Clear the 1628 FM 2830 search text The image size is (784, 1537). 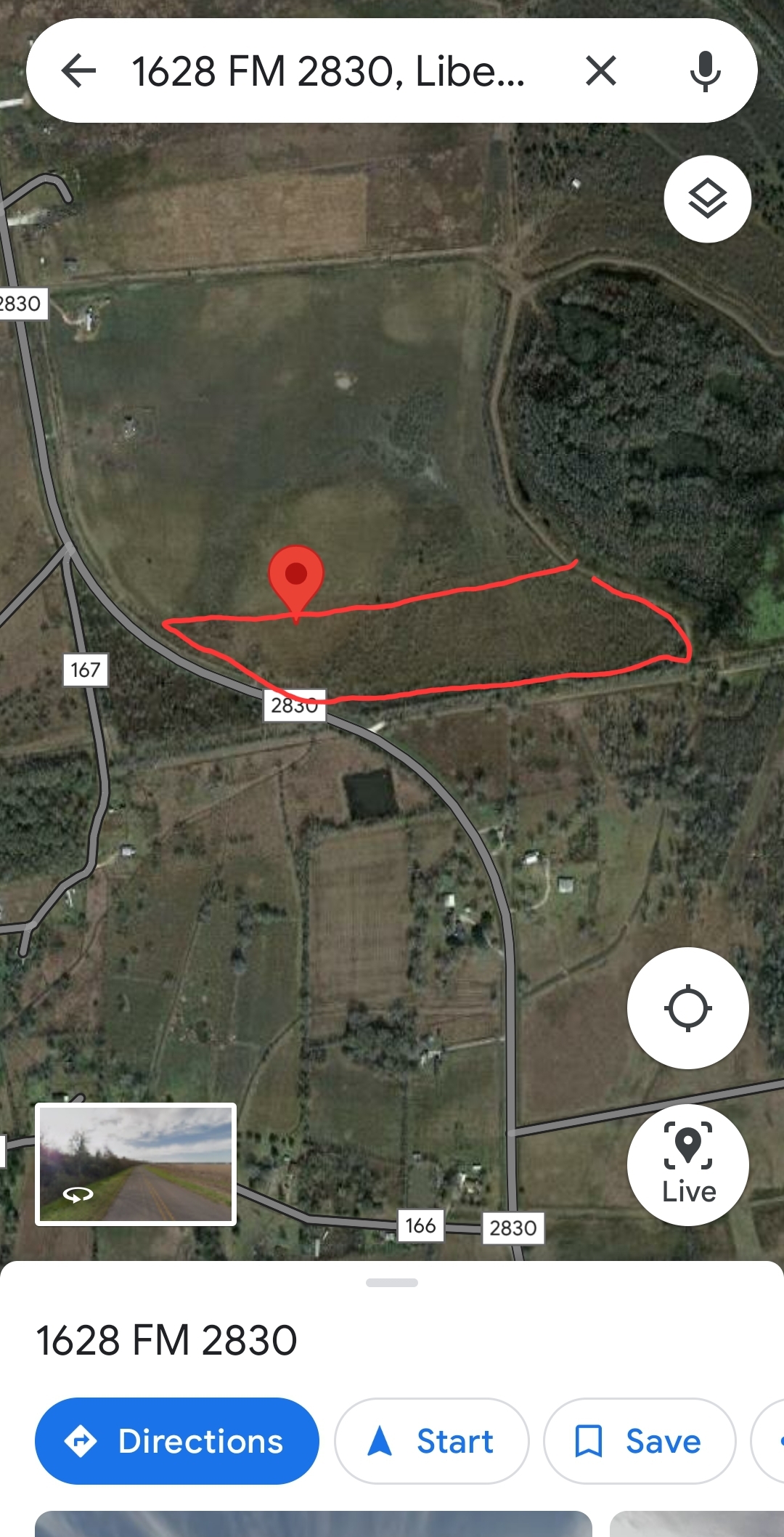(x=600, y=71)
